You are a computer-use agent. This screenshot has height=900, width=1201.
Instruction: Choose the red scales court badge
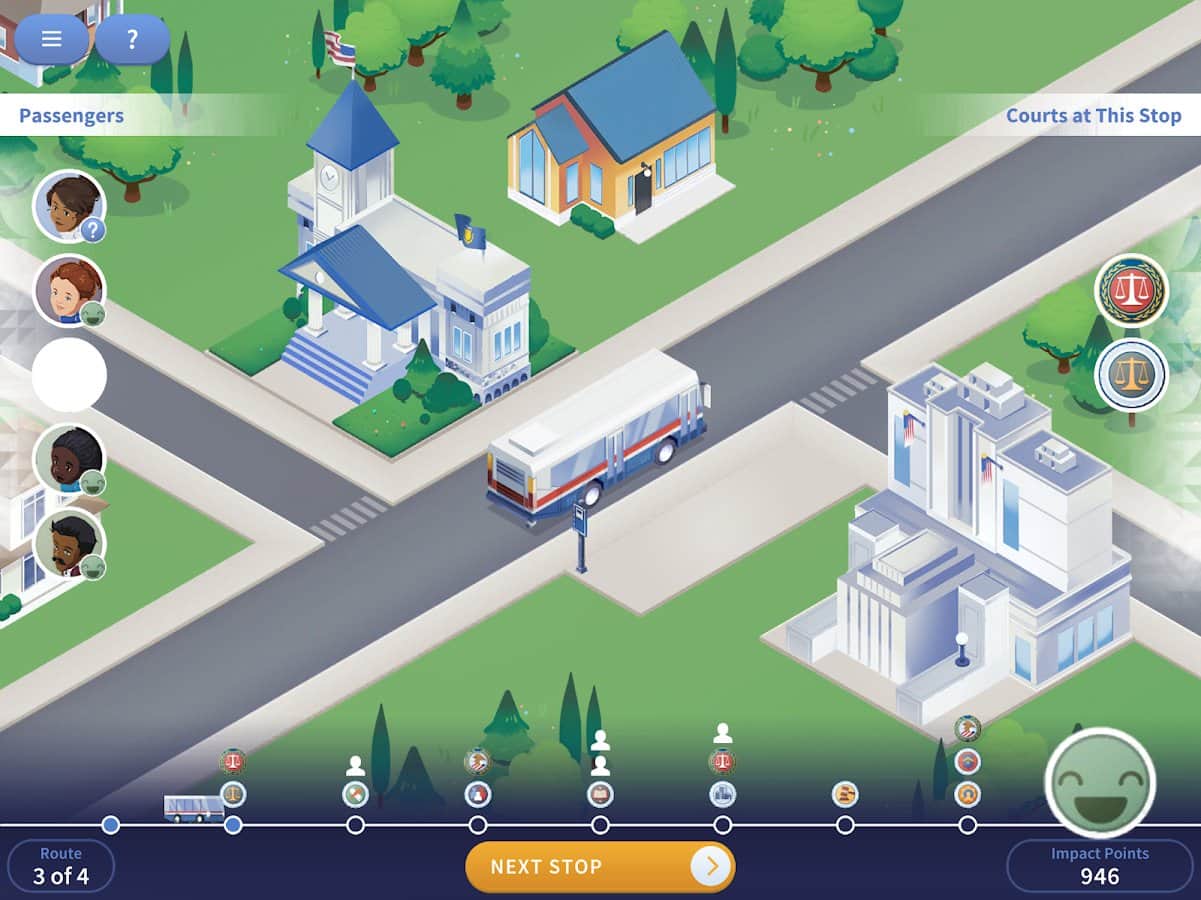(x=1131, y=291)
